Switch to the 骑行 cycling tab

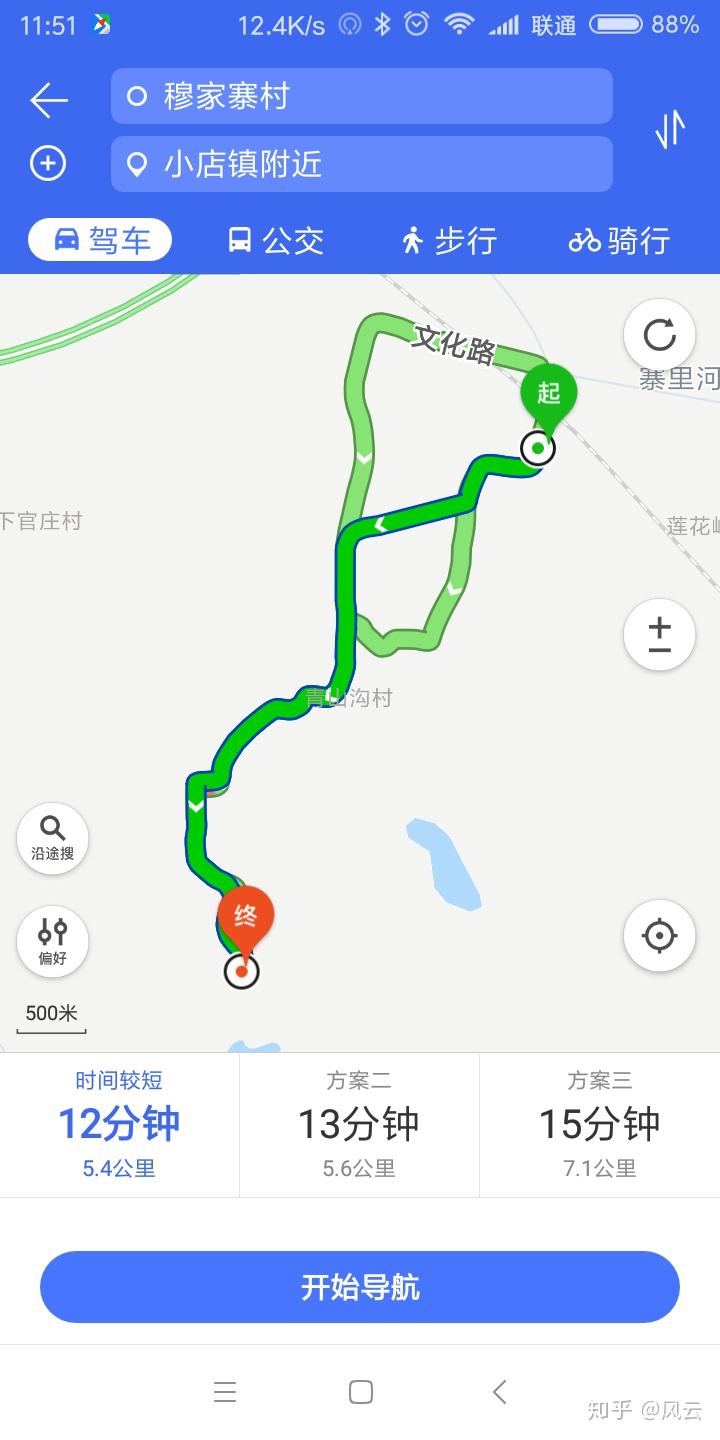click(619, 240)
